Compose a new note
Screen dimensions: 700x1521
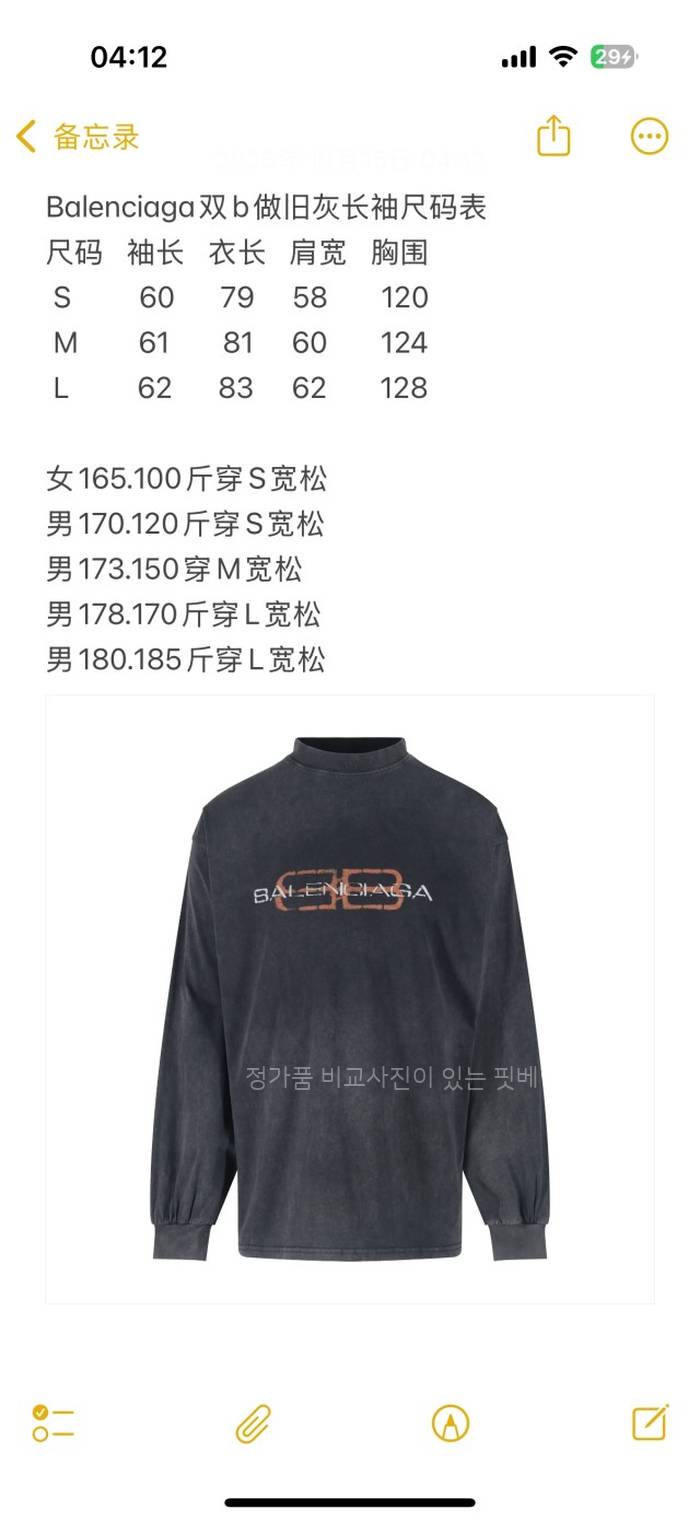[650, 1422]
